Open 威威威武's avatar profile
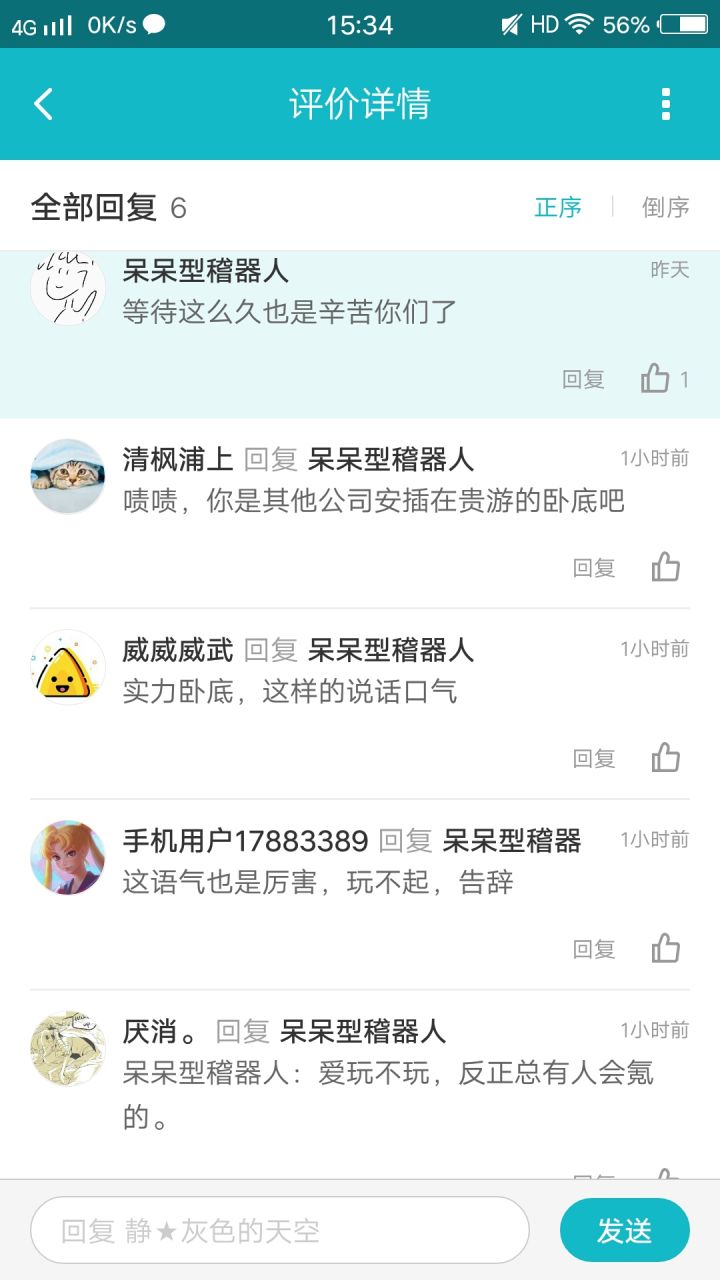The height and width of the screenshot is (1280, 720). [68, 667]
